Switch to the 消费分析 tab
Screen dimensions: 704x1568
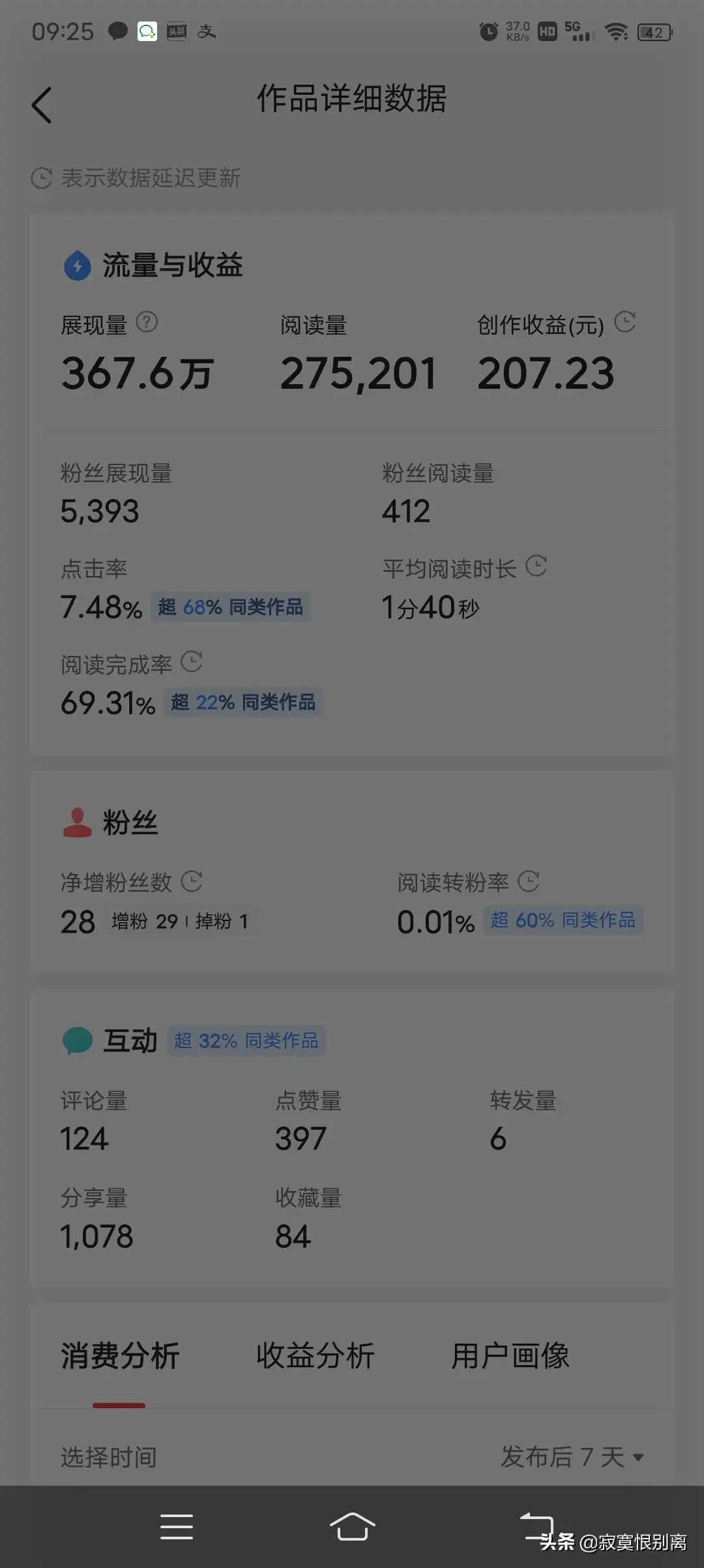click(120, 1356)
